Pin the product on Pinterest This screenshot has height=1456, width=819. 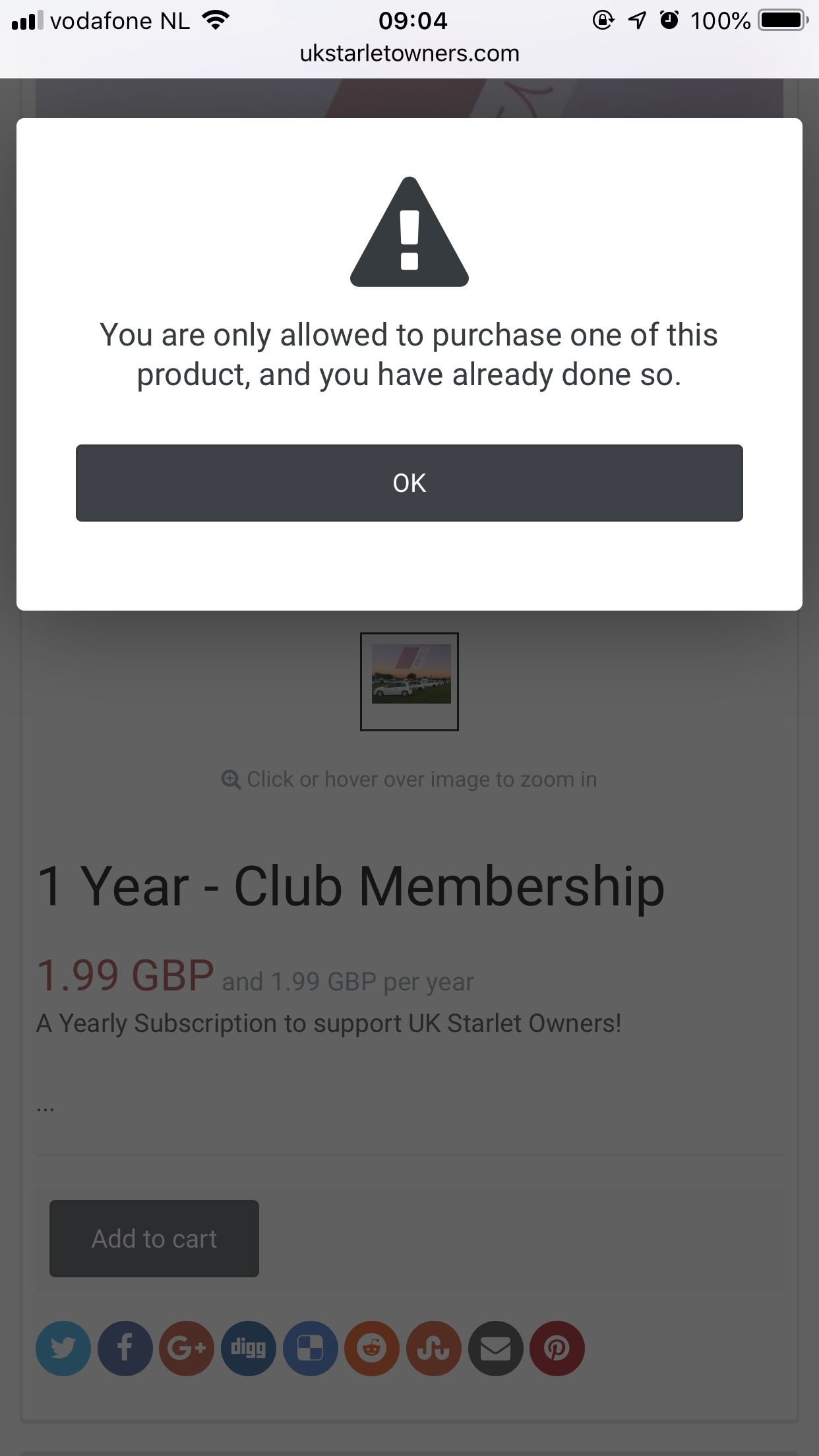[557, 1349]
